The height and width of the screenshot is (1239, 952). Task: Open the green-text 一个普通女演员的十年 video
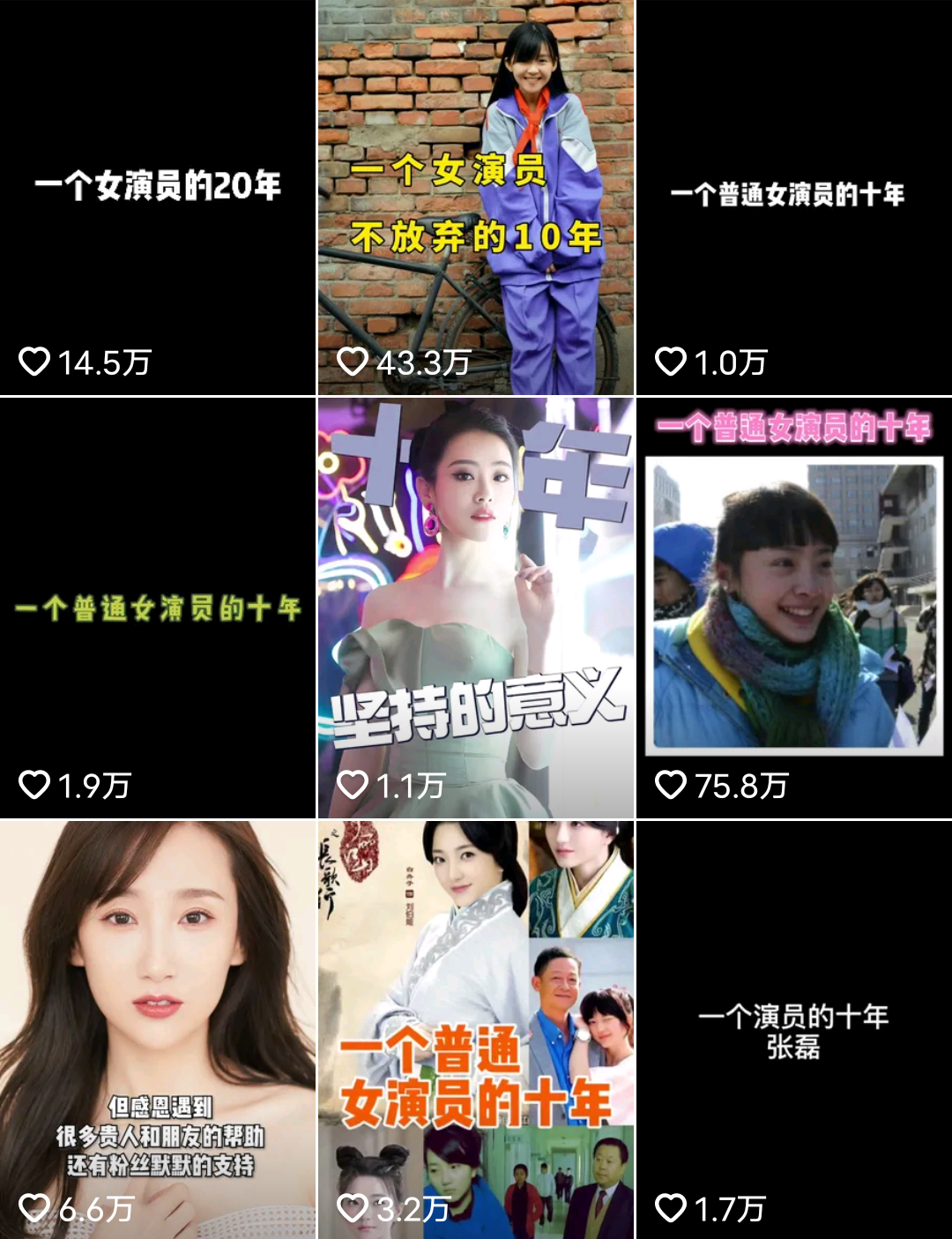158,608
